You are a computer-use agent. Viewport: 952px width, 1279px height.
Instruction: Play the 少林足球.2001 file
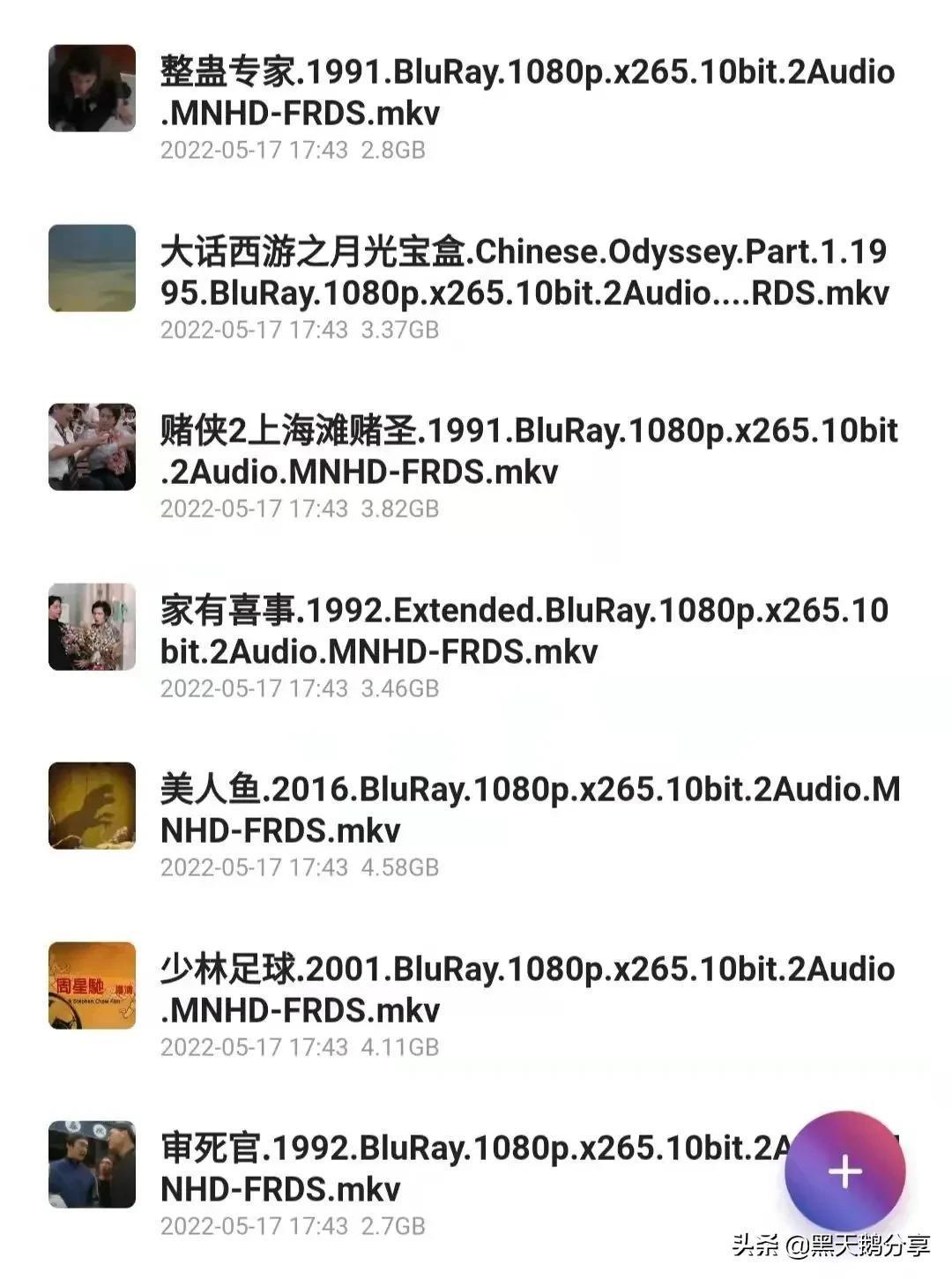[x=527, y=989]
